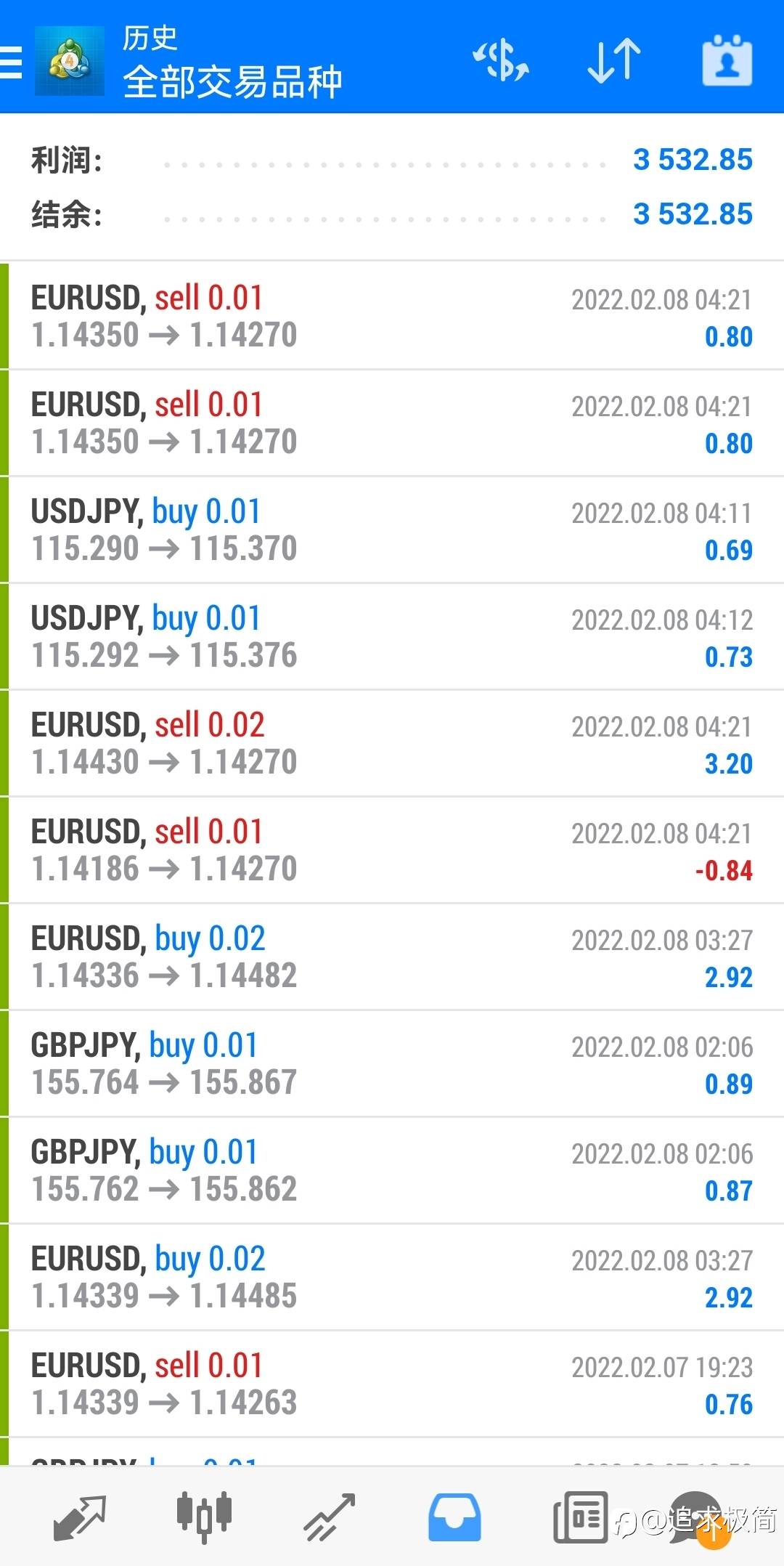
Task: Open USDJPY buy 0.01 trade closed 04:11
Action: pyautogui.click(x=392, y=530)
